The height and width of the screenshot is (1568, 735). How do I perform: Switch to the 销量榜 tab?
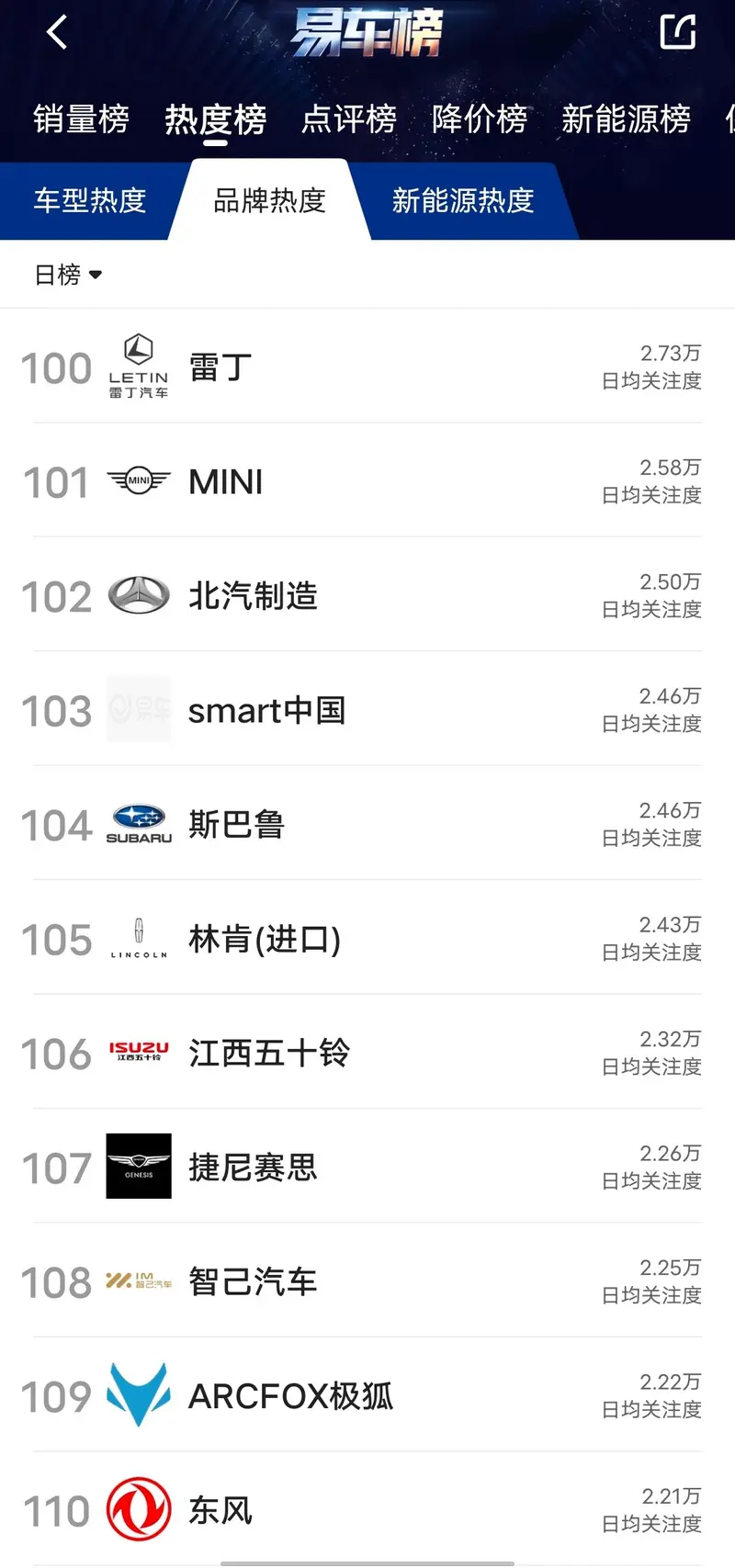coord(82,119)
